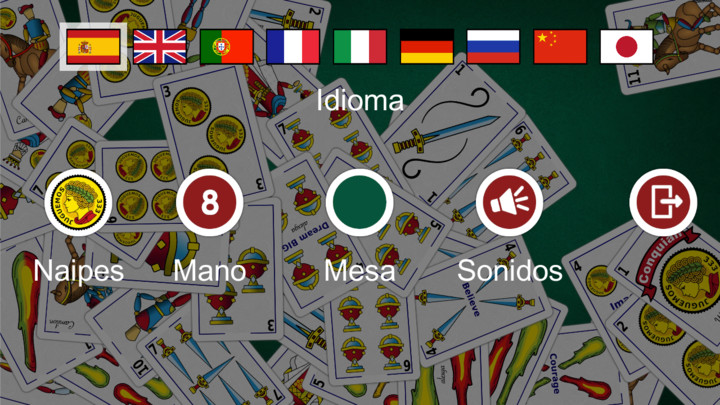Tap the exit door icon

pos(662,203)
